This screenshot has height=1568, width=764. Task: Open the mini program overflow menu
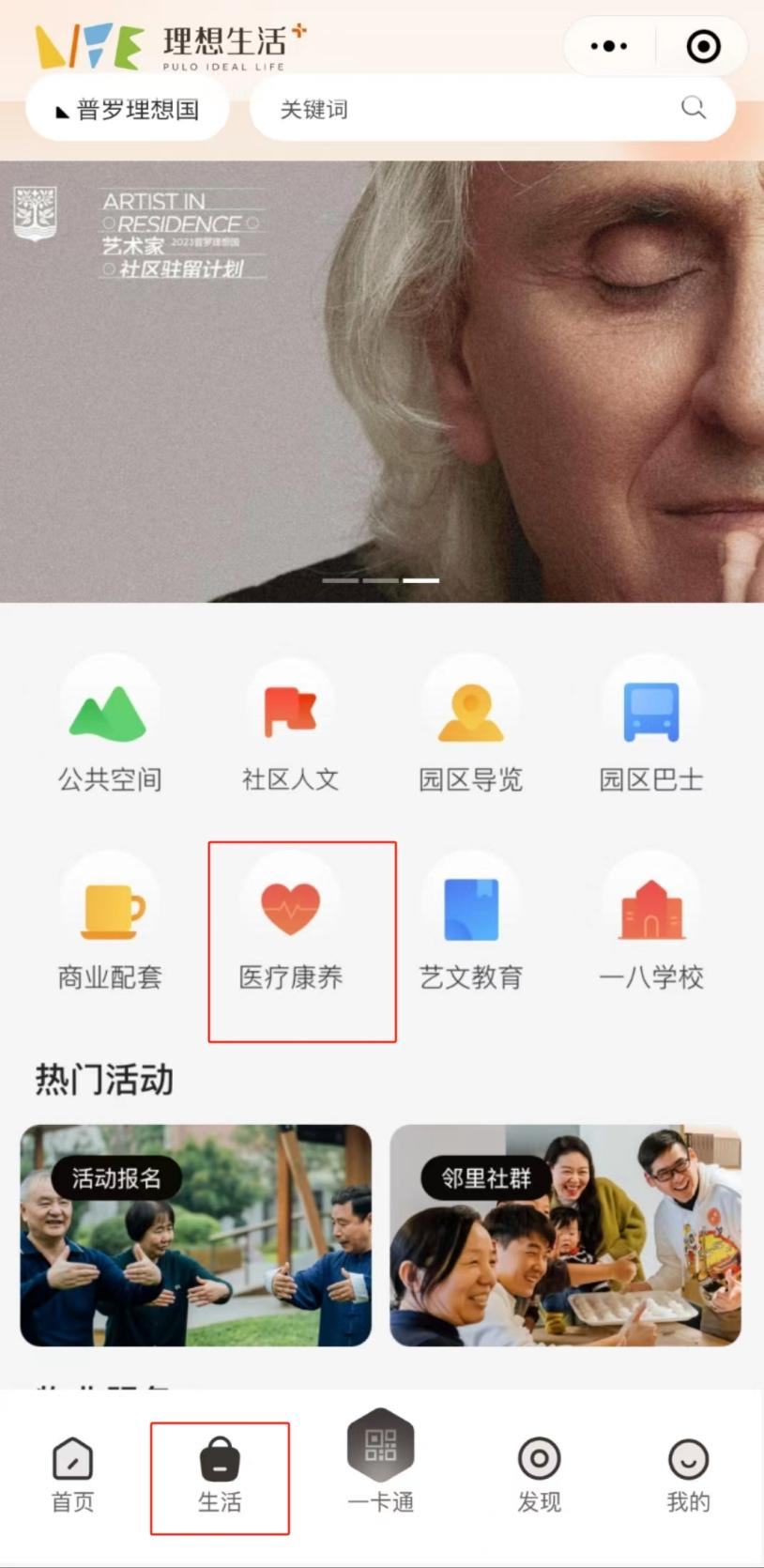coord(608,46)
